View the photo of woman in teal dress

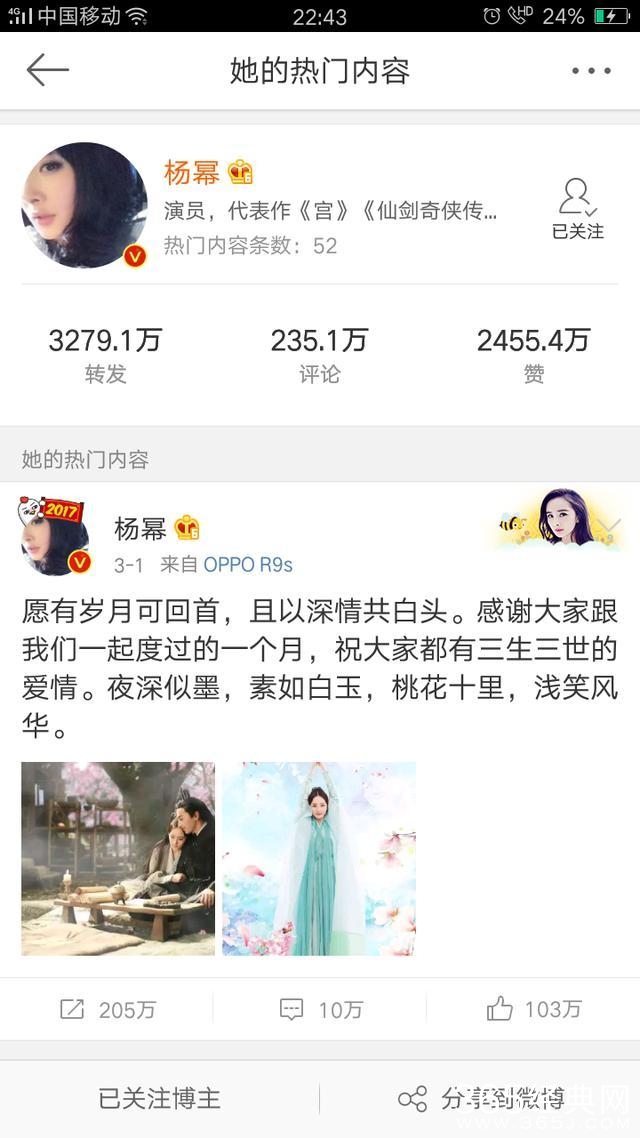tap(319, 858)
